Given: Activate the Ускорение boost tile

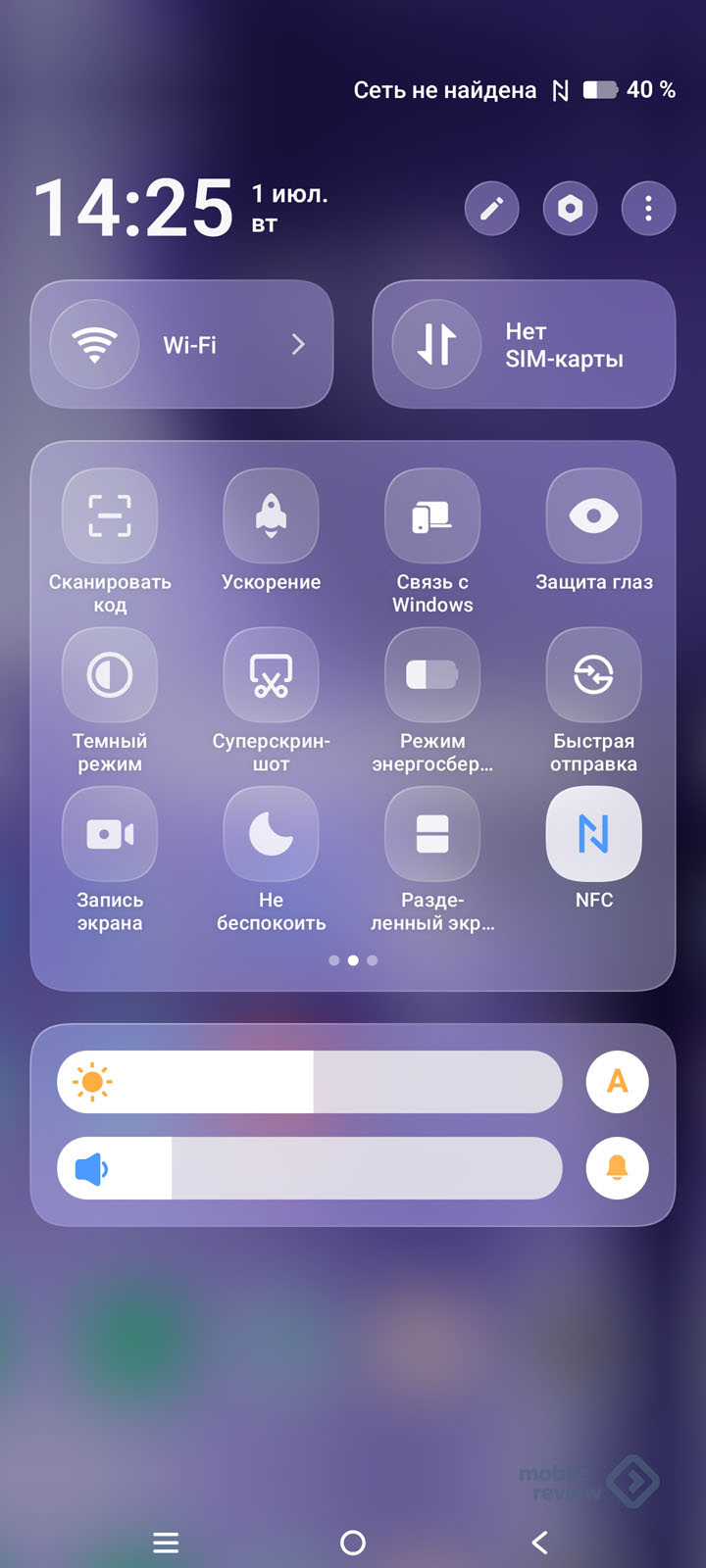Looking at the screenshot, I should (271, 516).
